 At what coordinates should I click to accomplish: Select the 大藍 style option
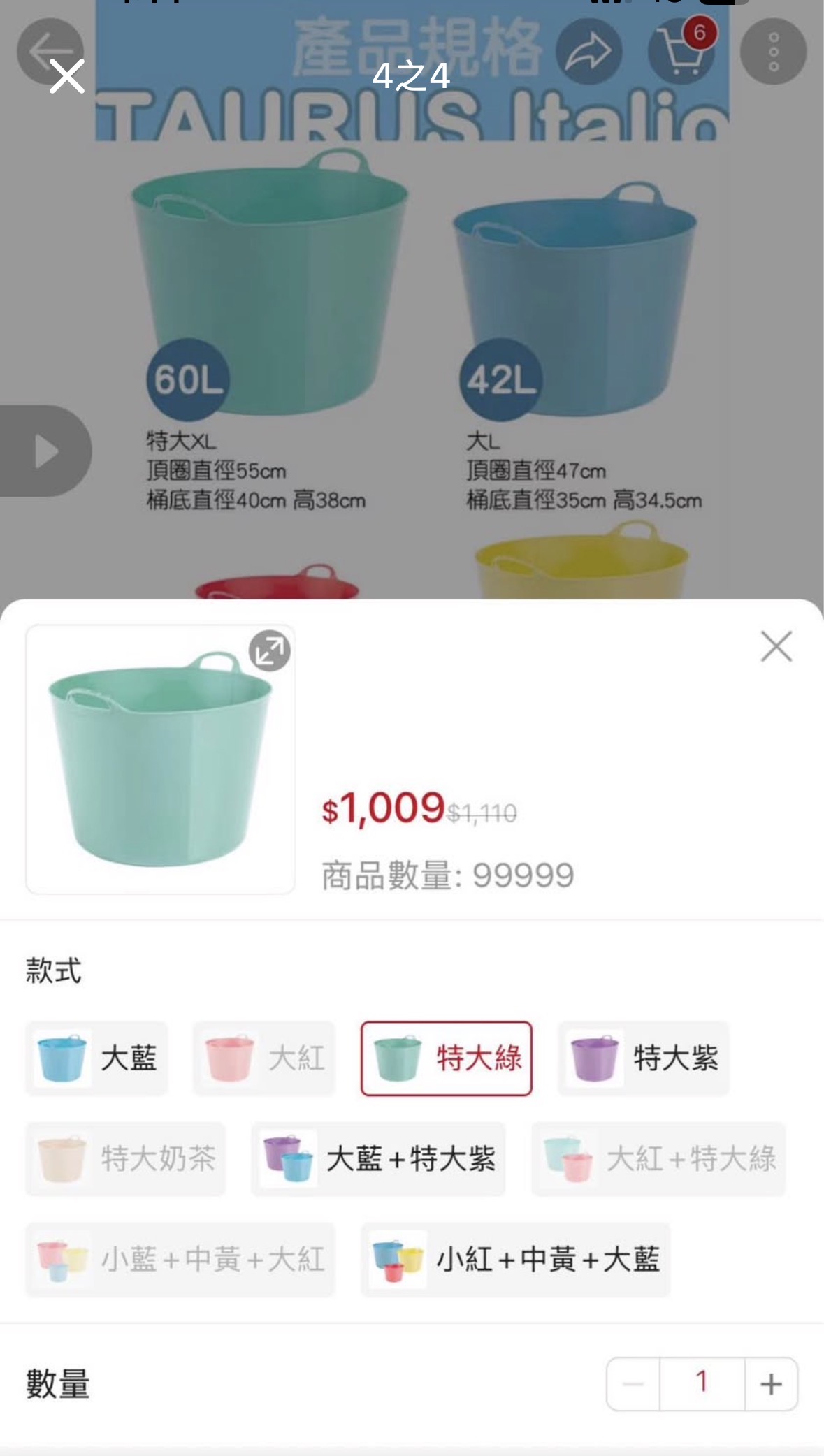click(x=96, y=1058)
